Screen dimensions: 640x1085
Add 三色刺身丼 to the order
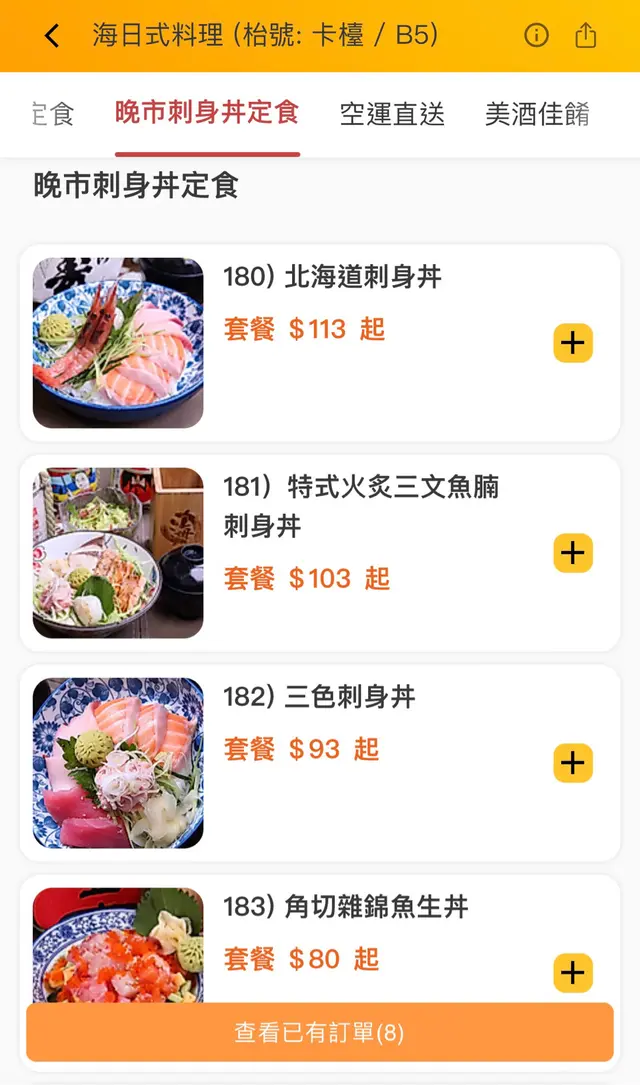pos(573,763)
